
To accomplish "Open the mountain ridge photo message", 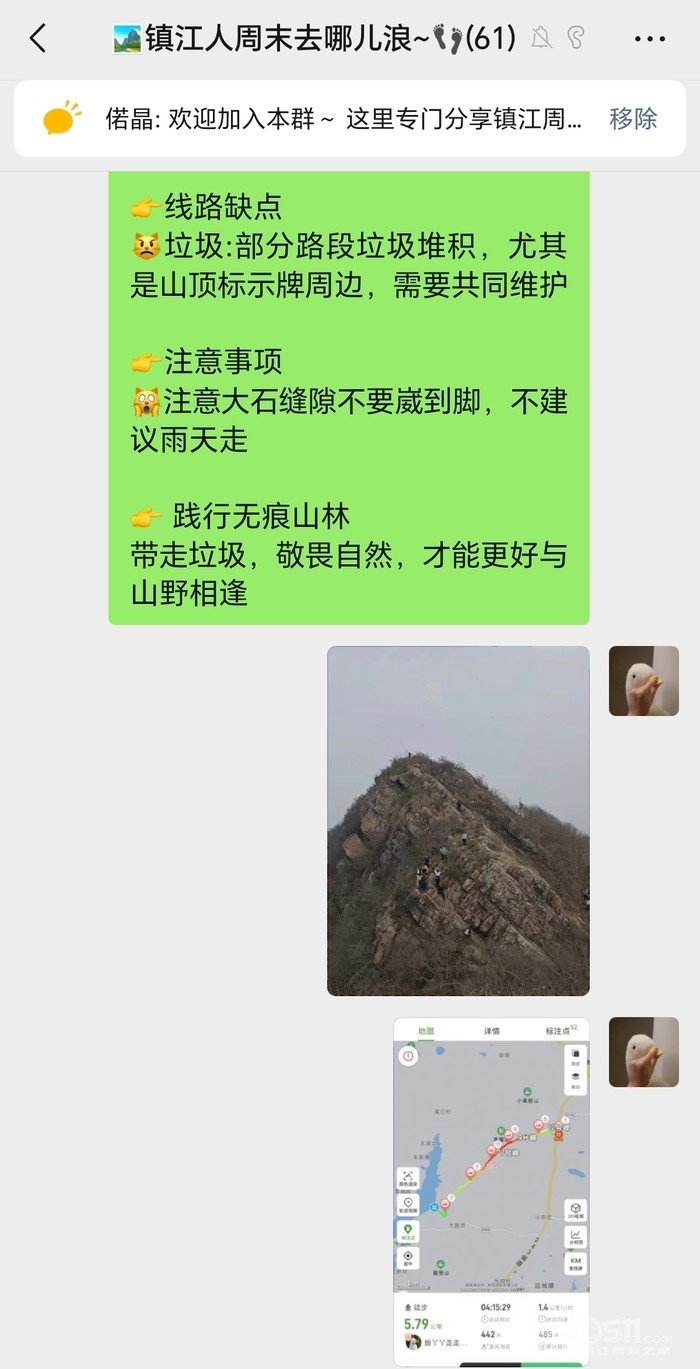I will 458,820.
